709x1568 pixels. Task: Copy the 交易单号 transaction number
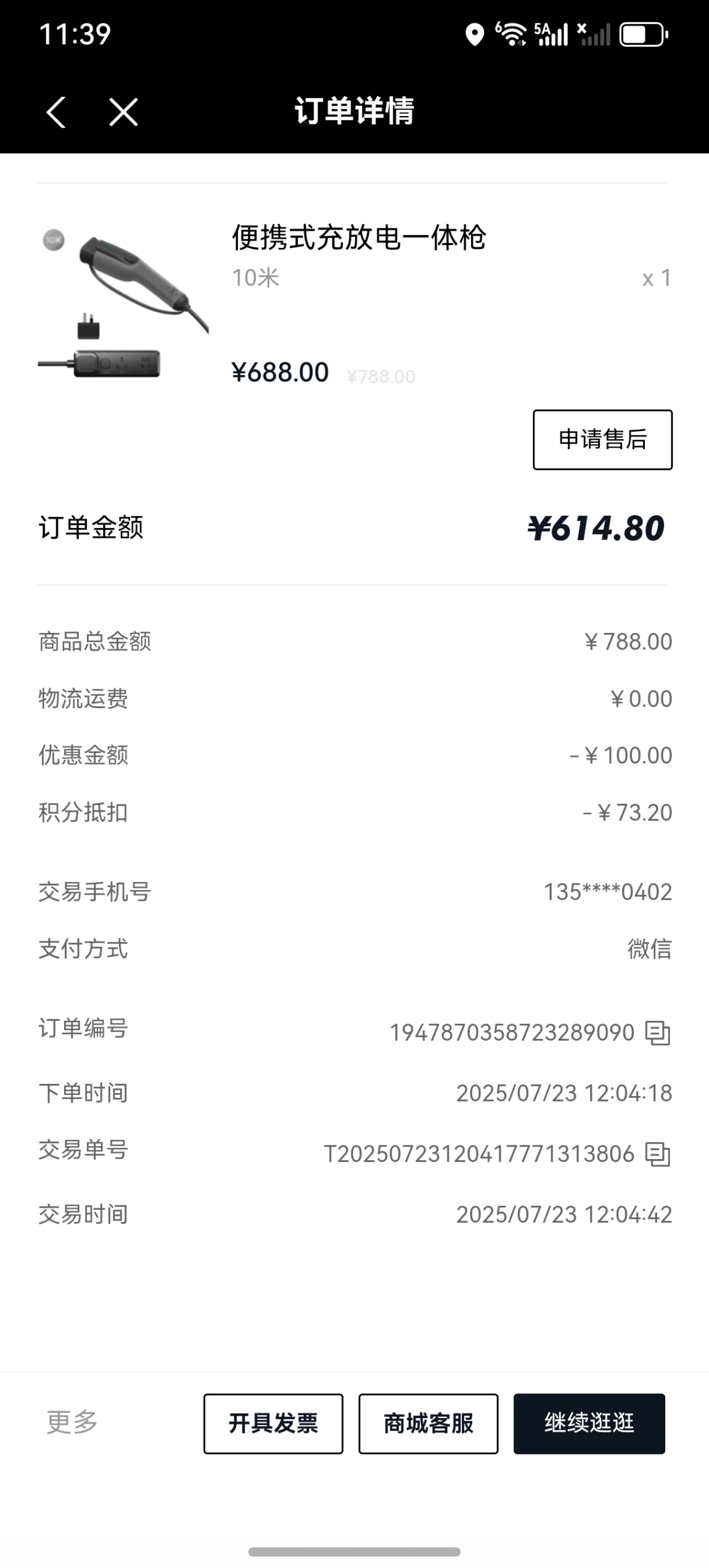[x=657, y=1153]
